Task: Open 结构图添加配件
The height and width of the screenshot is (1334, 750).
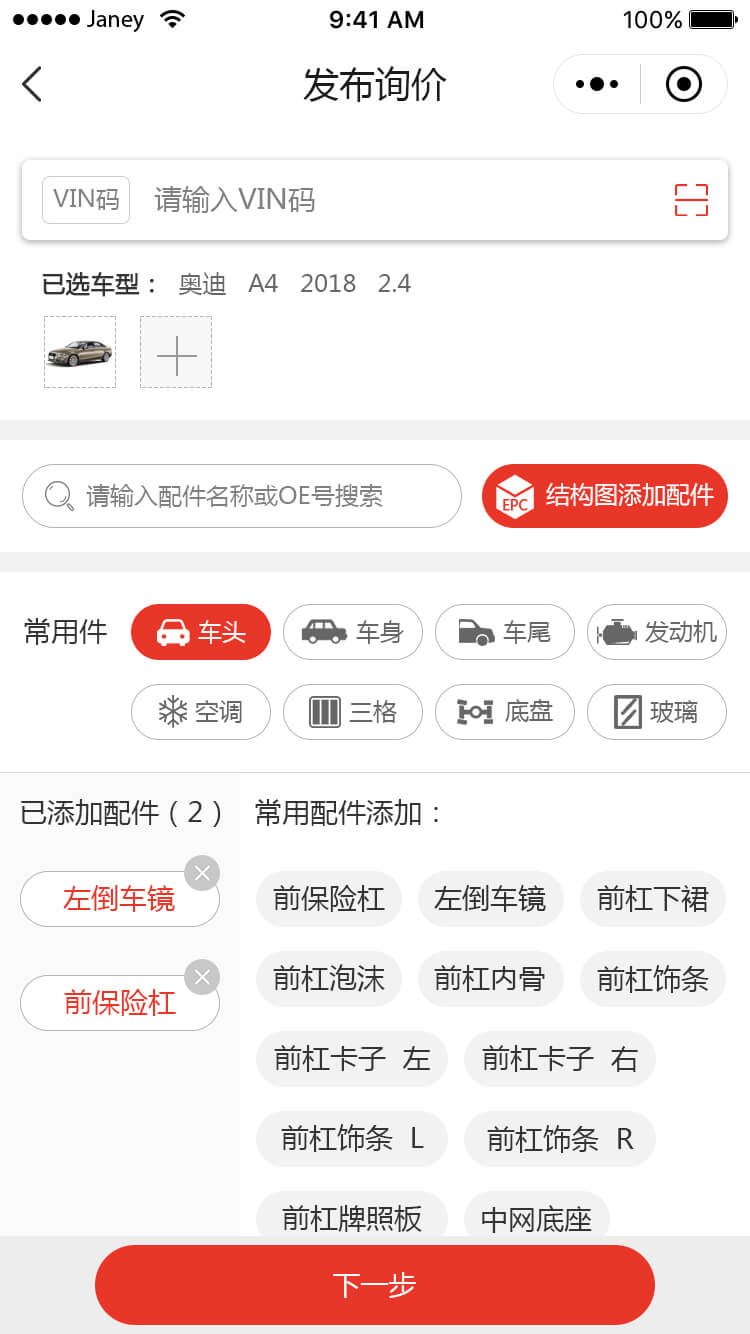Action: pos(604,496)
